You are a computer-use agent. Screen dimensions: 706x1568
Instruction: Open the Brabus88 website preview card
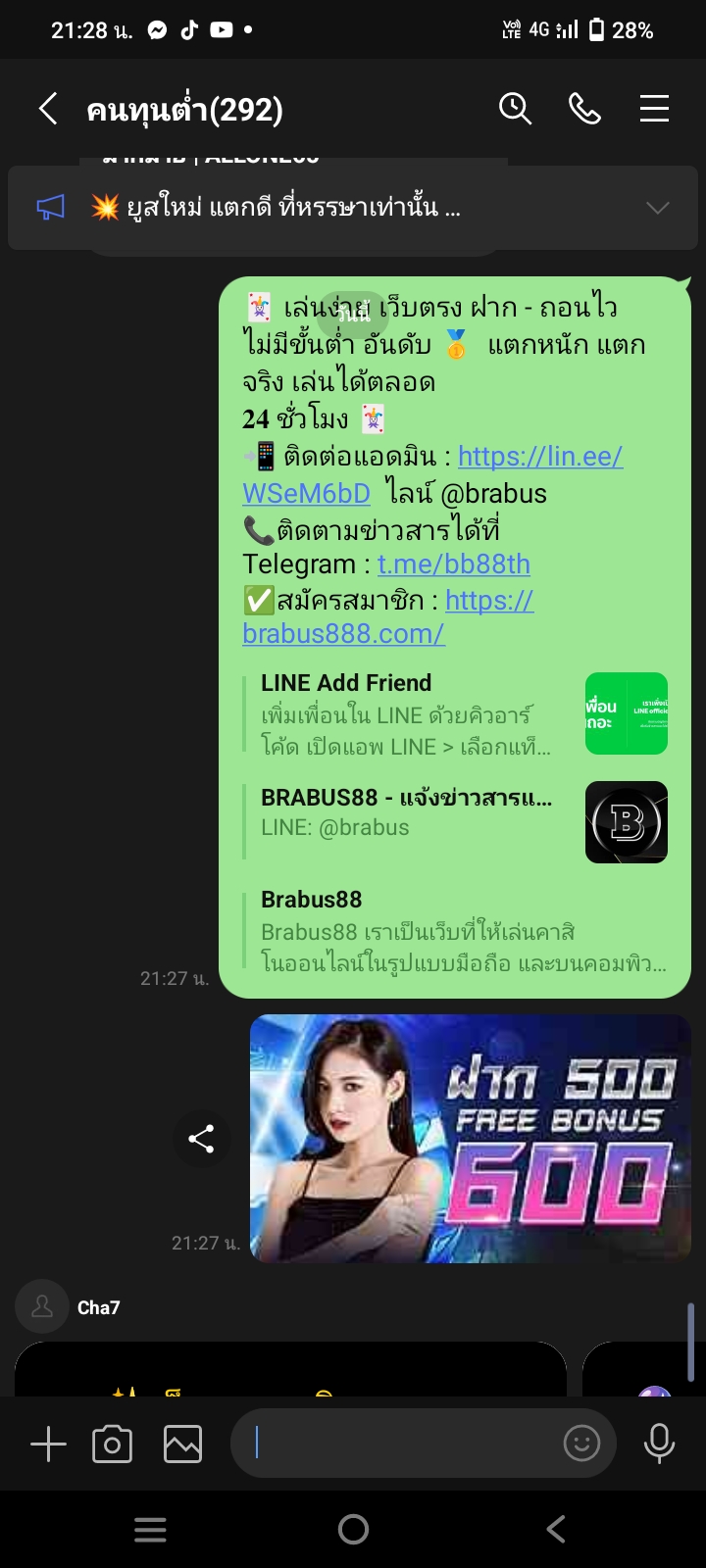tap(456, 931)
